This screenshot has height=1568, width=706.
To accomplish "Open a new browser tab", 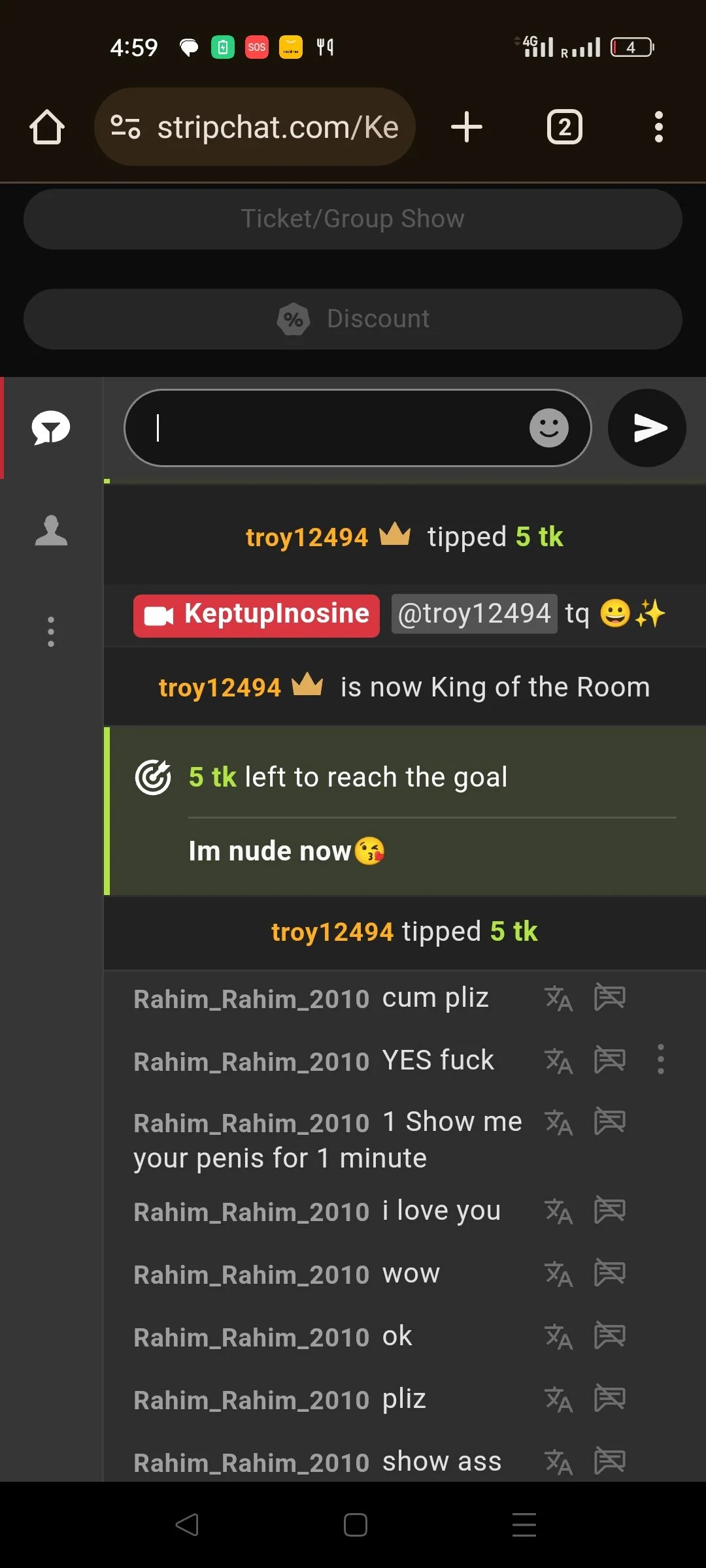I will [467, 127].
